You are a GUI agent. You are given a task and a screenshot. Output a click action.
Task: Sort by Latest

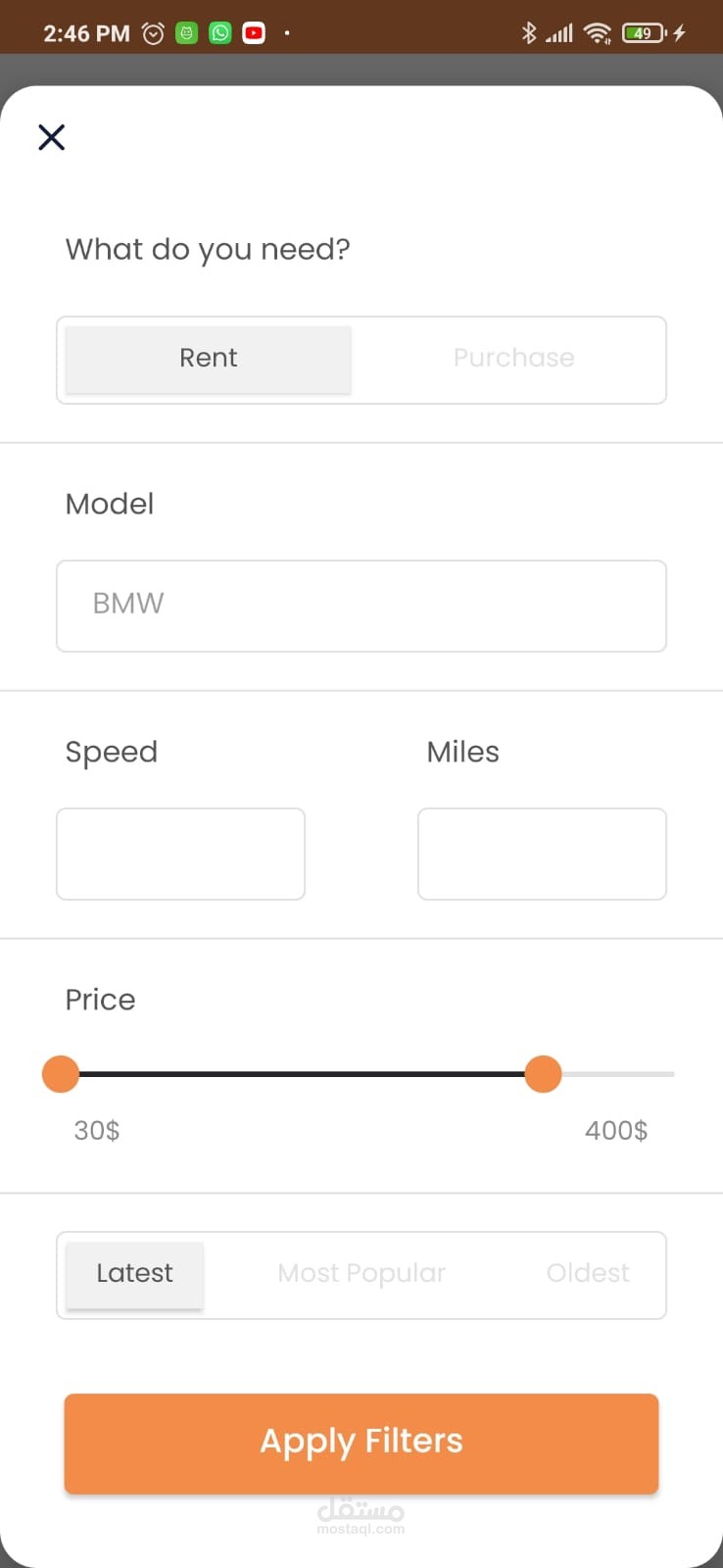coord(135,1274)
